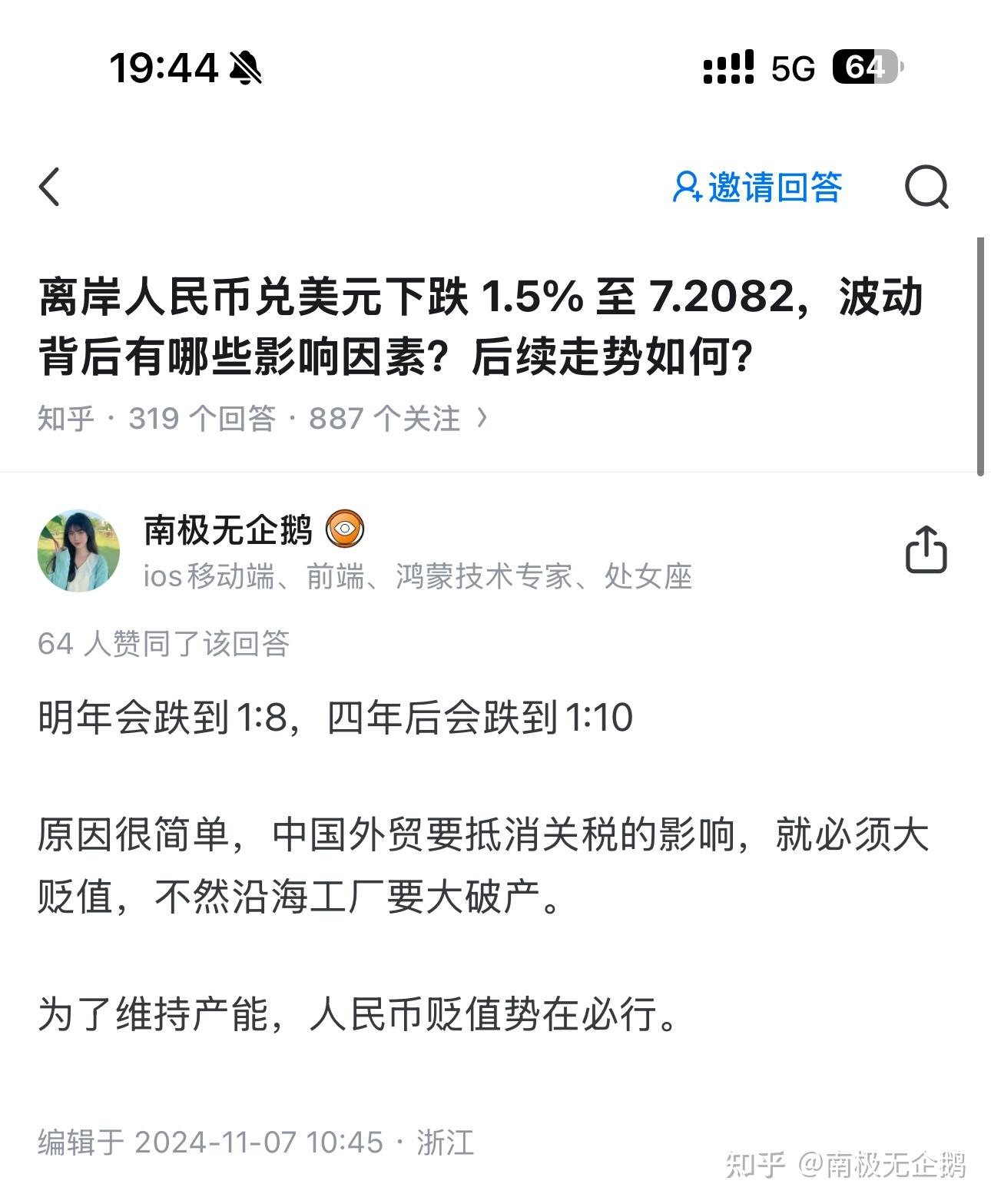Tap the person-plus icon beside 邀请回答

(x=690, y=187)
